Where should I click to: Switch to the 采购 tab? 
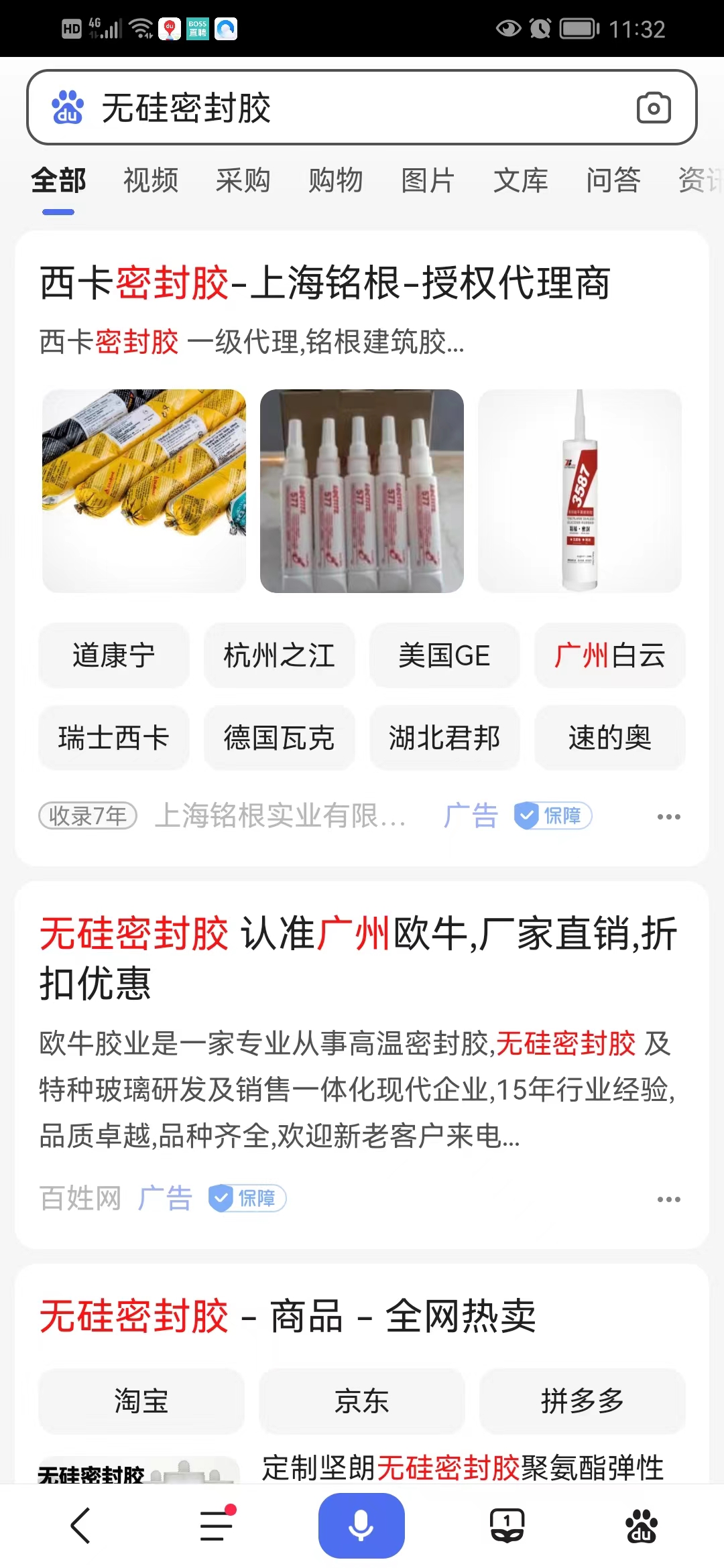pyautogui.click(x=243, y=180)
